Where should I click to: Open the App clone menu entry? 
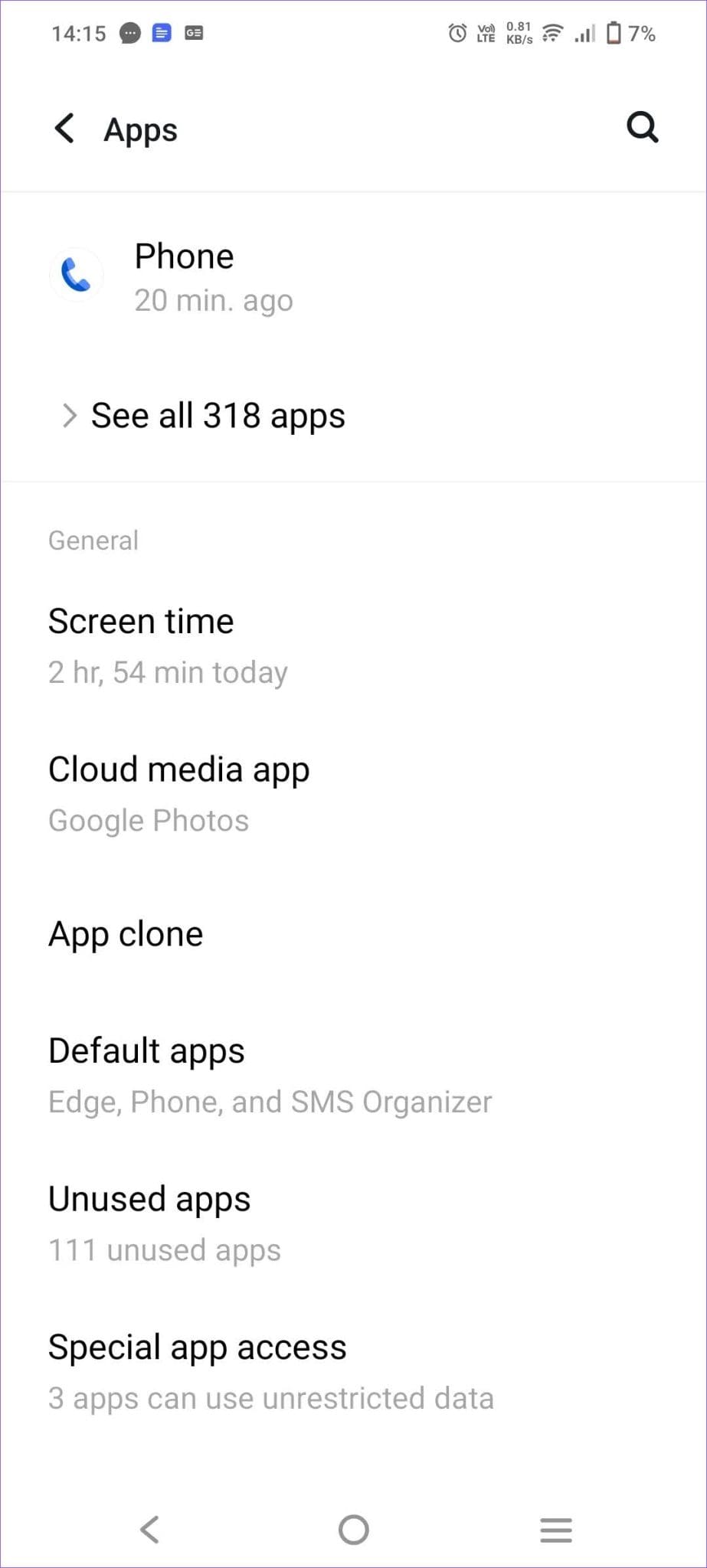[x=126, y=933]
